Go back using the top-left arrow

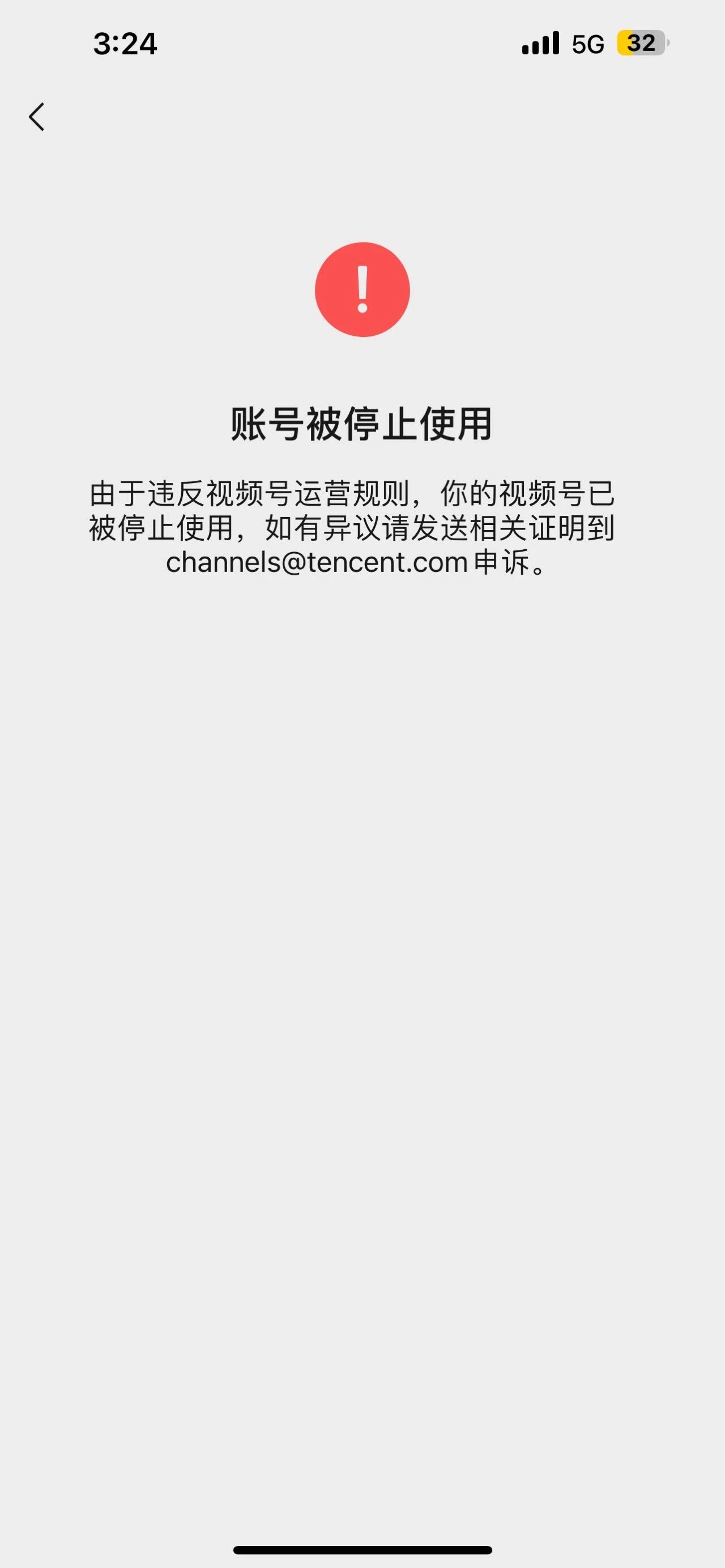pos(36,116)
